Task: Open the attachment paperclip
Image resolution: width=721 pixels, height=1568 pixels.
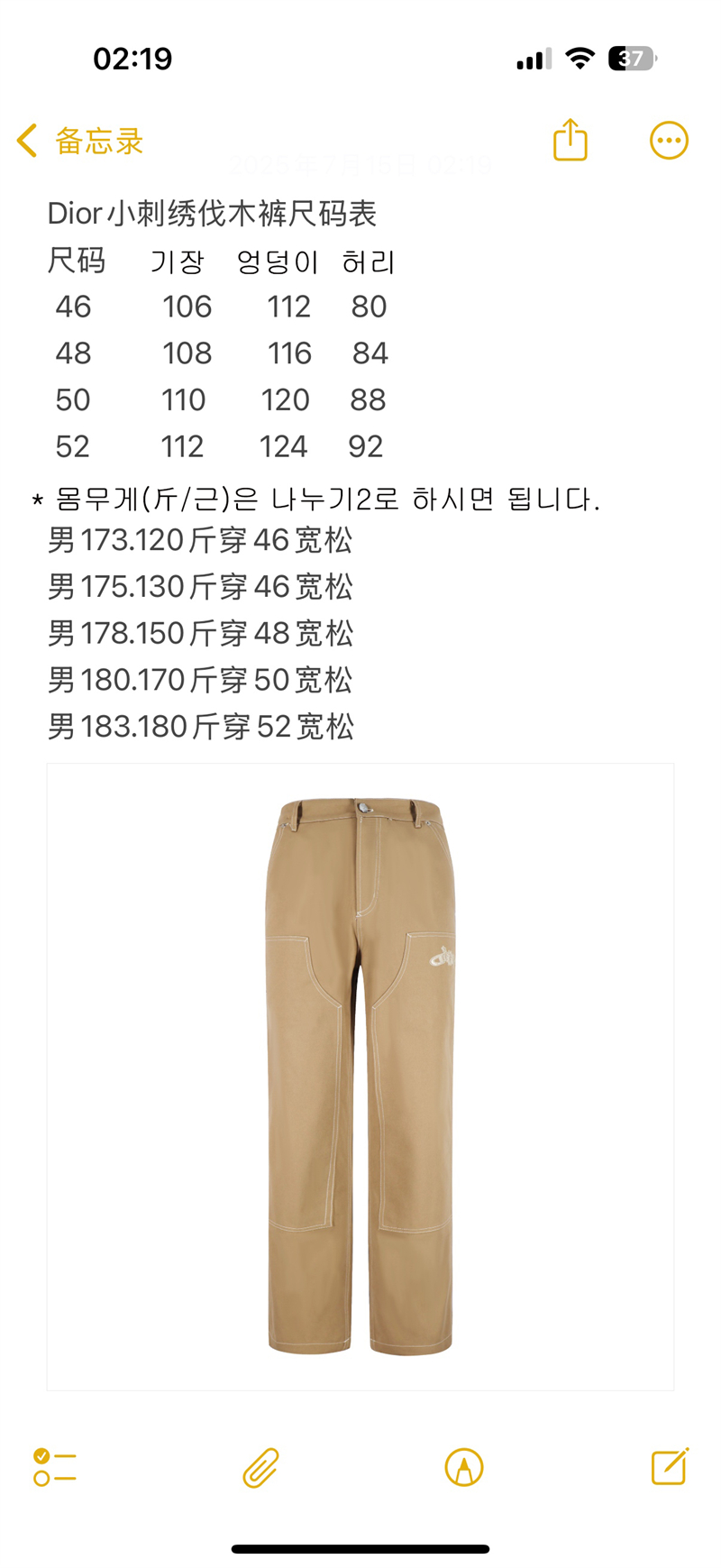Action: pyautogui.click(x=260, y=1467)
